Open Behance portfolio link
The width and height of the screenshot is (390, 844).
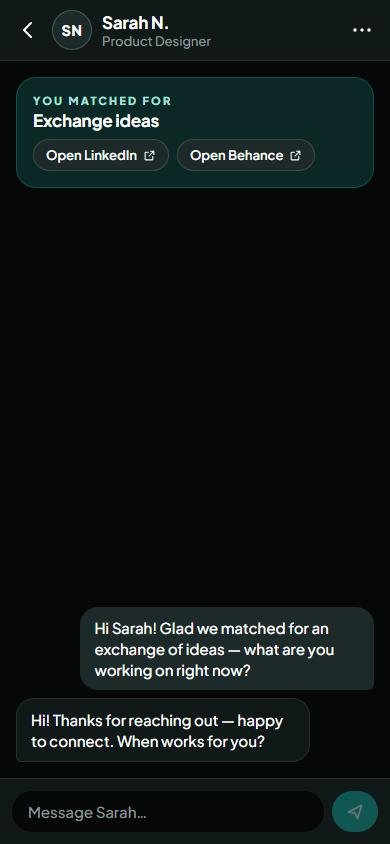[246, 155]
